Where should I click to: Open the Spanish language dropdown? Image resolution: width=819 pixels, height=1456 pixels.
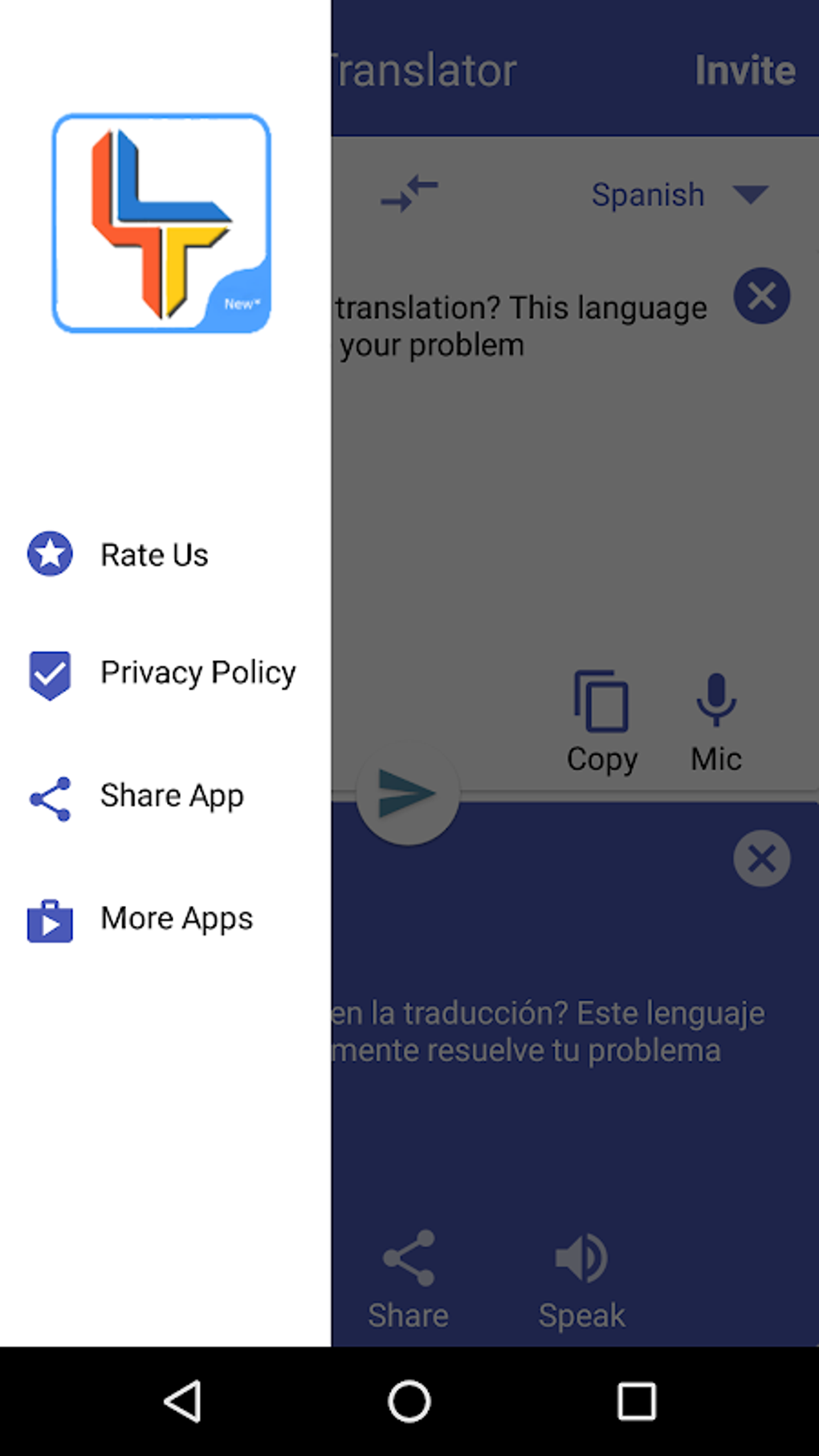647,194
